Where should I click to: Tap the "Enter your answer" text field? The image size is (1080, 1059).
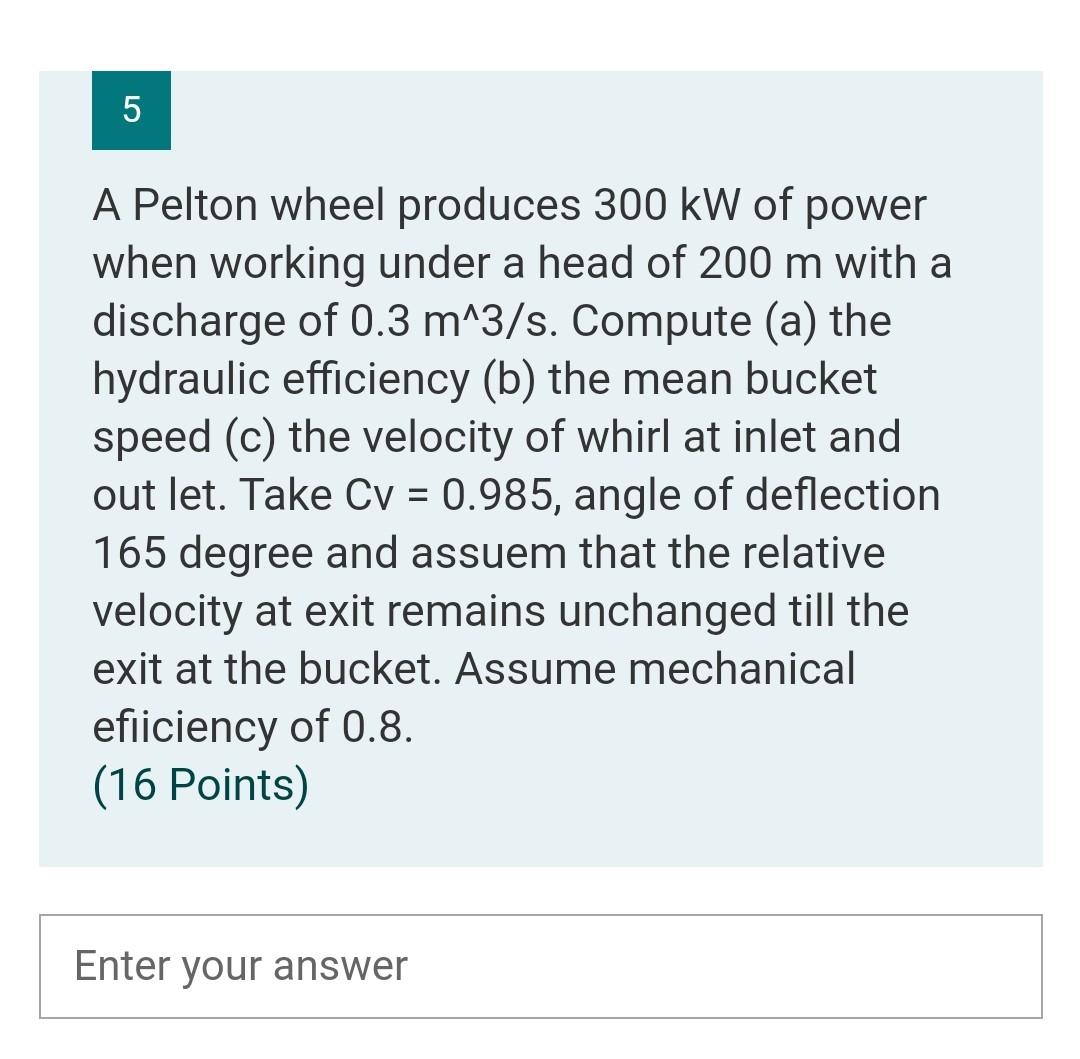click(540, 966)
